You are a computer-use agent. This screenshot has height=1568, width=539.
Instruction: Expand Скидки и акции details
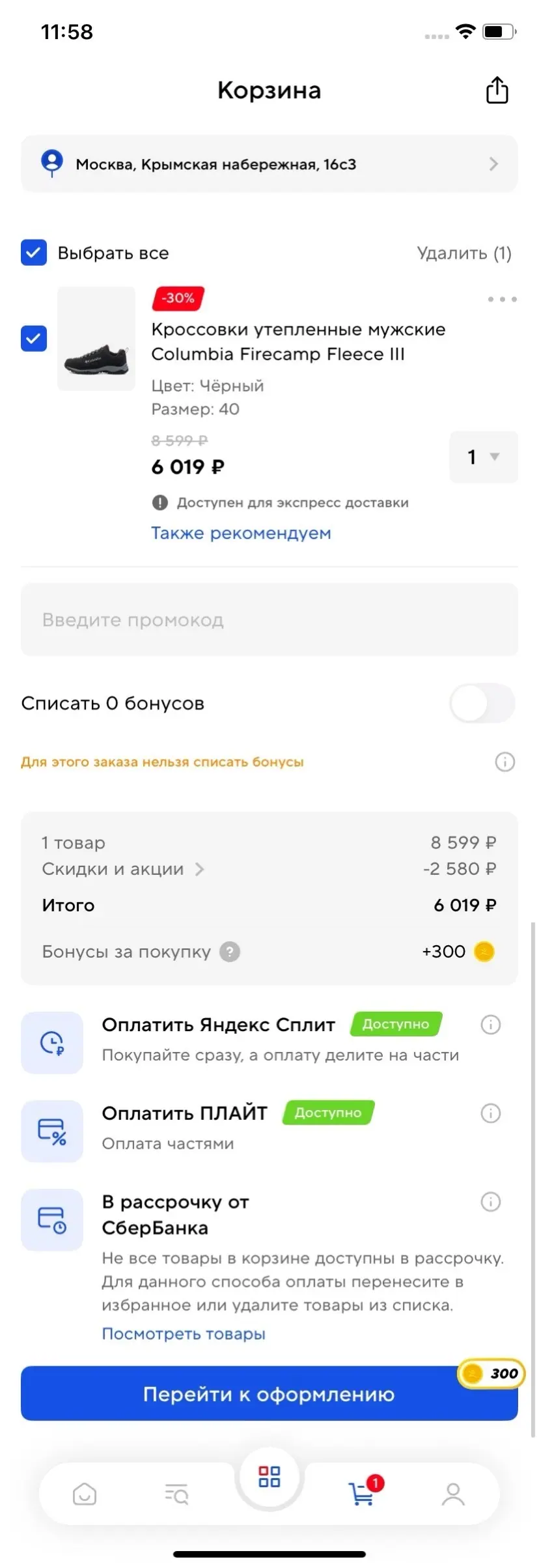pyautogui.click(x=123, y=869)
